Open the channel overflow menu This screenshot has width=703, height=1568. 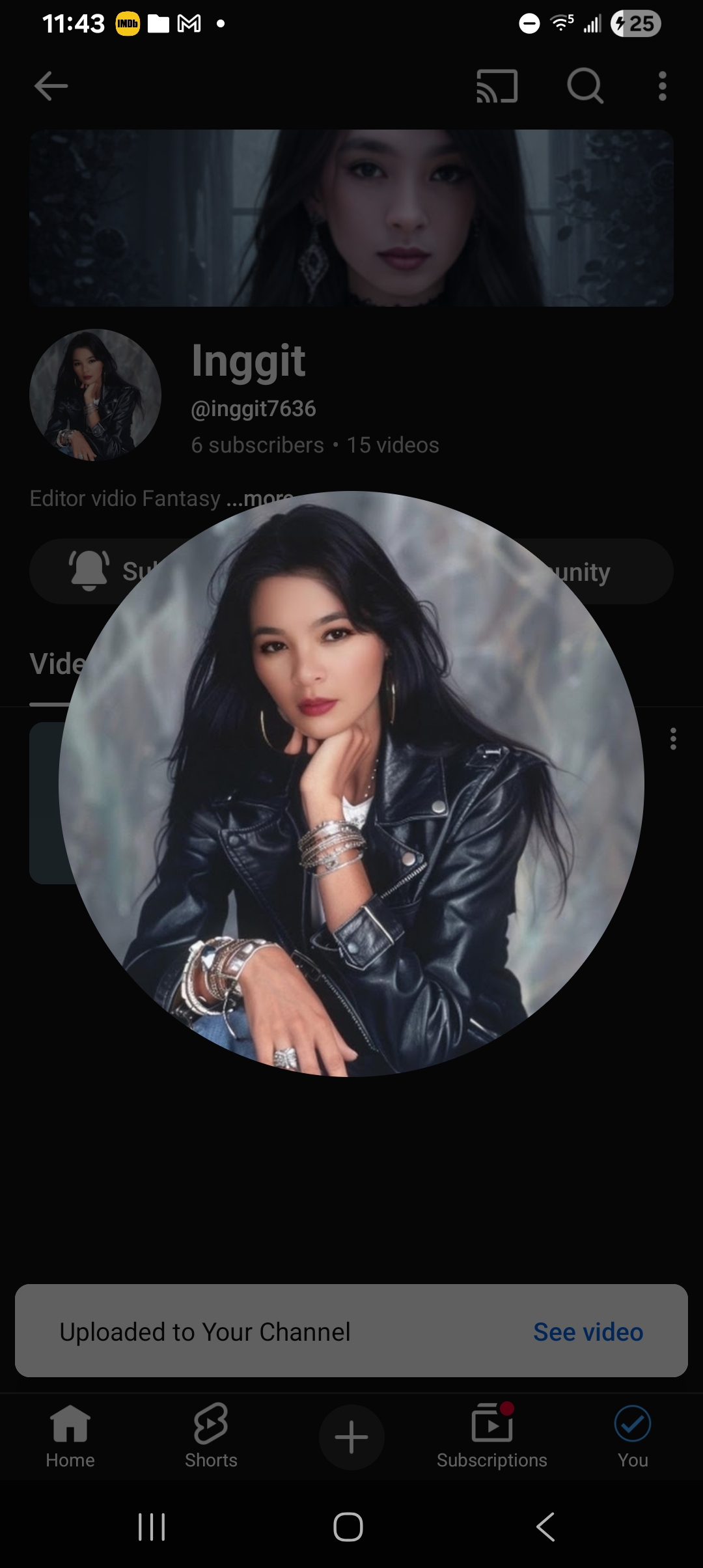click(x=662, y=86)
